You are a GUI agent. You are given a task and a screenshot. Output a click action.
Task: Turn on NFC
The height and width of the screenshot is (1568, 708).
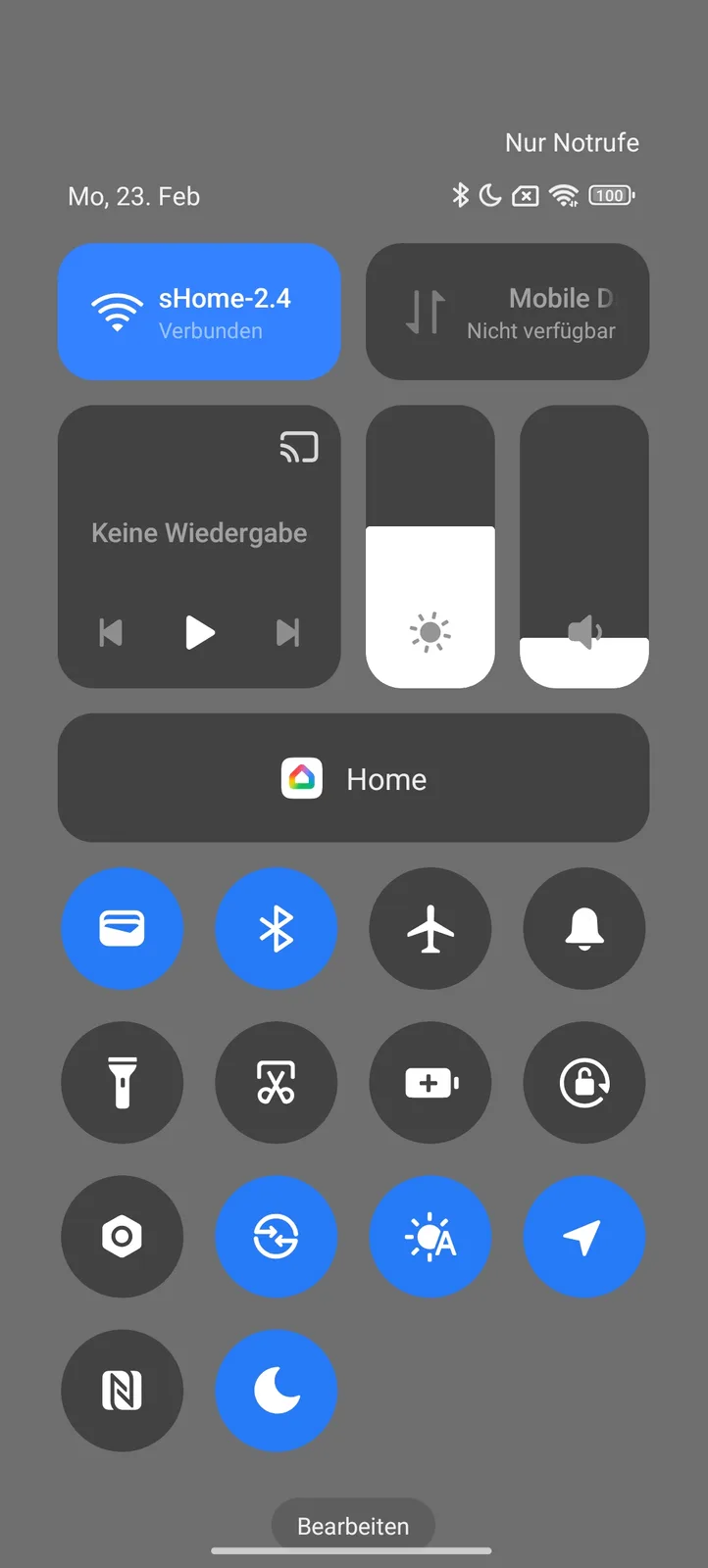122,1391
